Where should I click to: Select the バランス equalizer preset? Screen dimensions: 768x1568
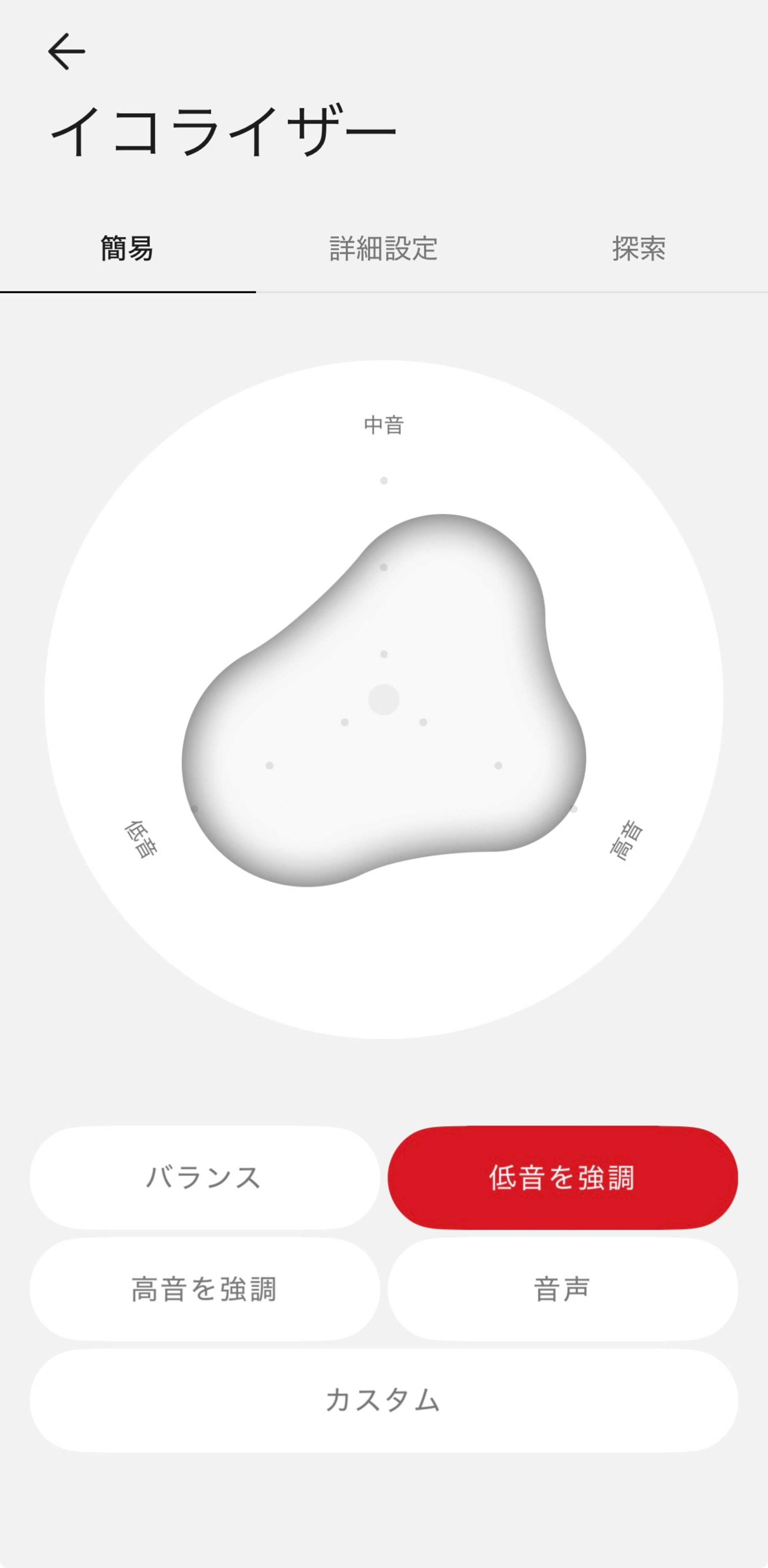tap(203, 1178)
